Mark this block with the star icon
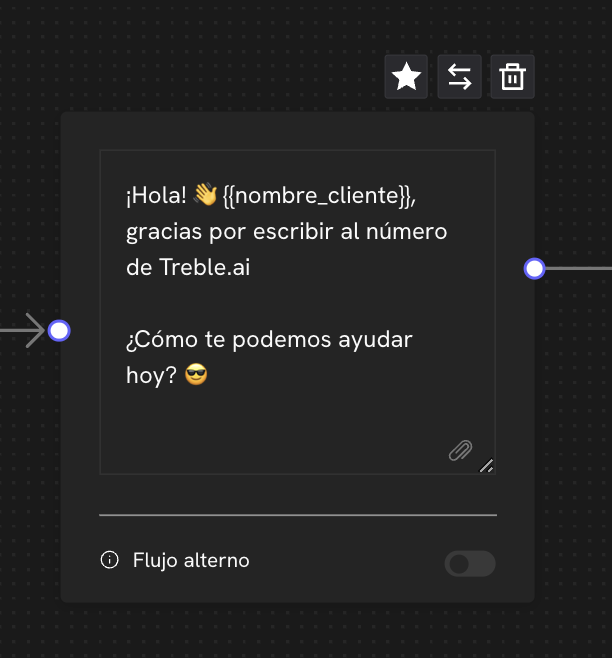 coord(406,77)
